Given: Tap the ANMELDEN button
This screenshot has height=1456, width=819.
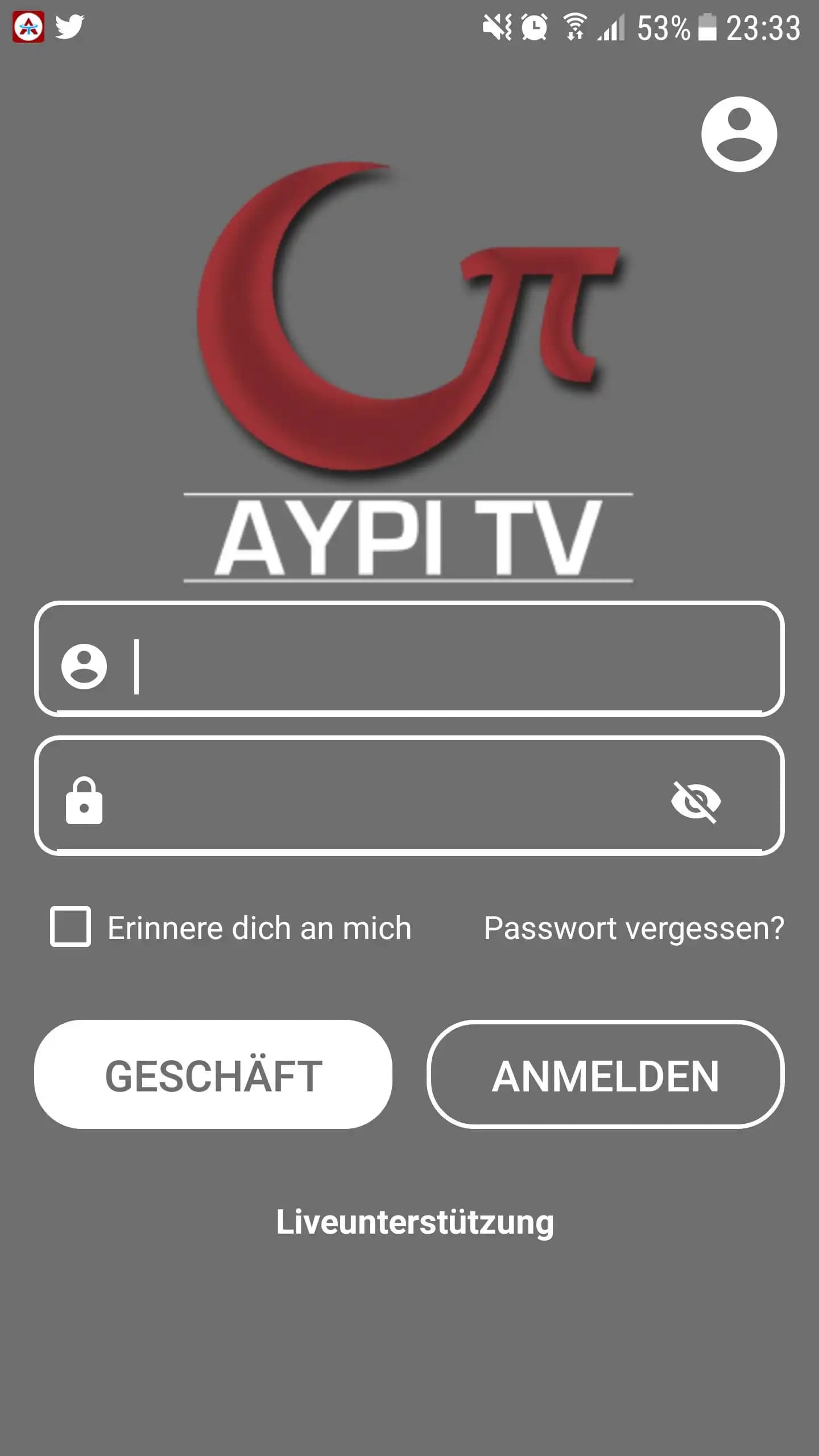Looking at the screenshot, I should 605,1075.
